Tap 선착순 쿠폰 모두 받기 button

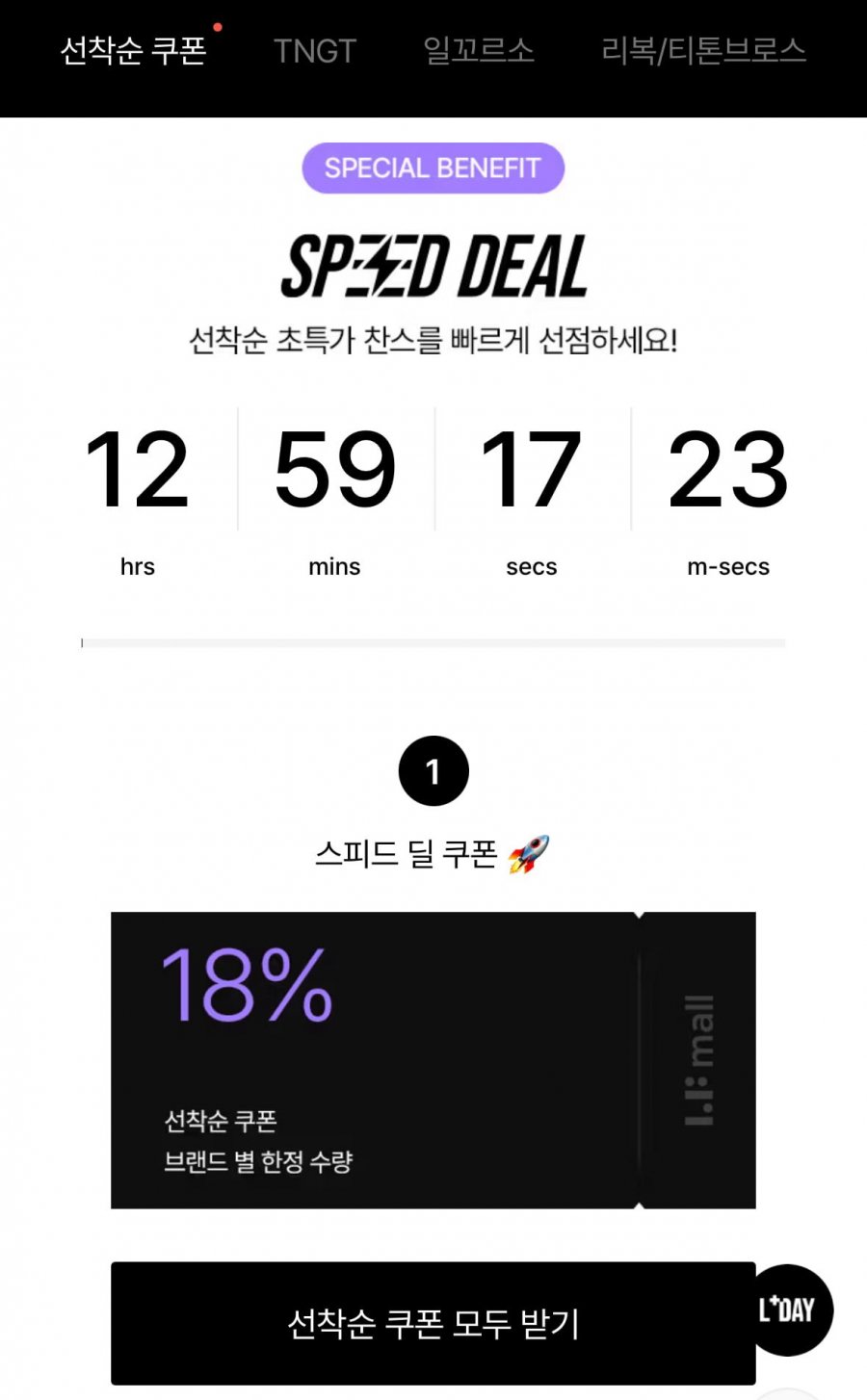[433, 1324]
